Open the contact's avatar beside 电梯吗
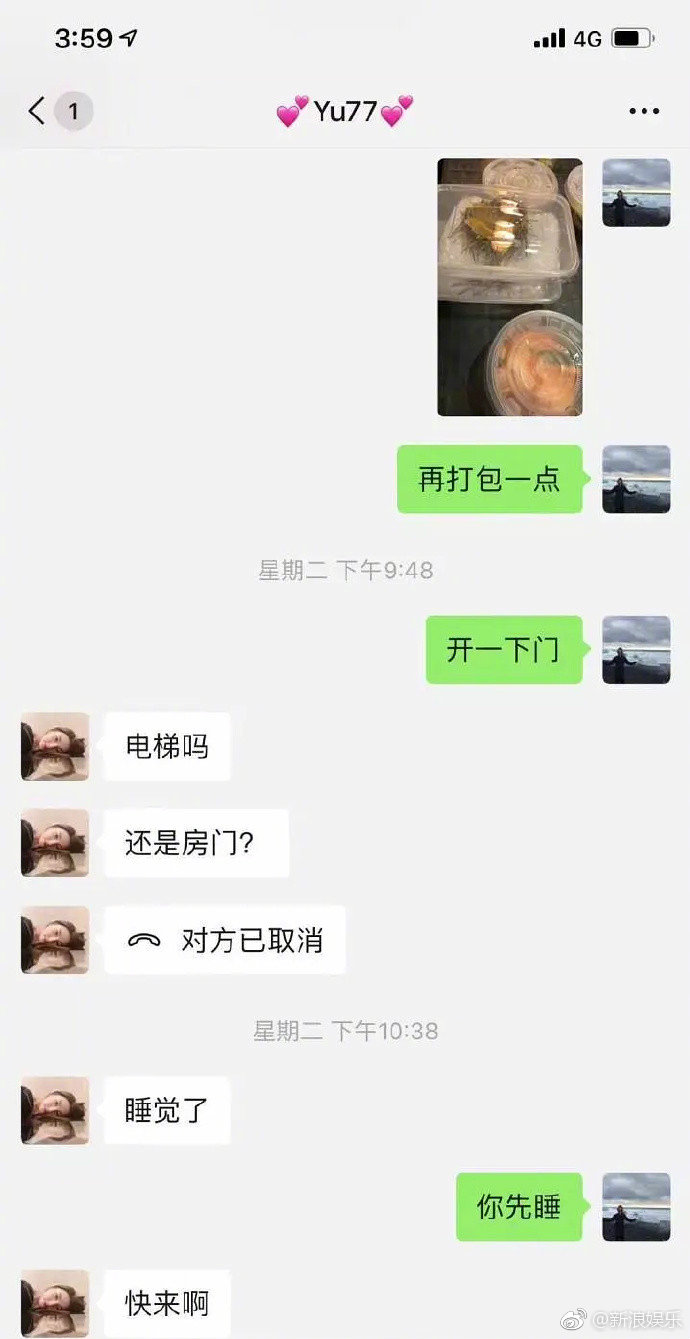The image size is (690, 1339). click(x=55, y=746)
